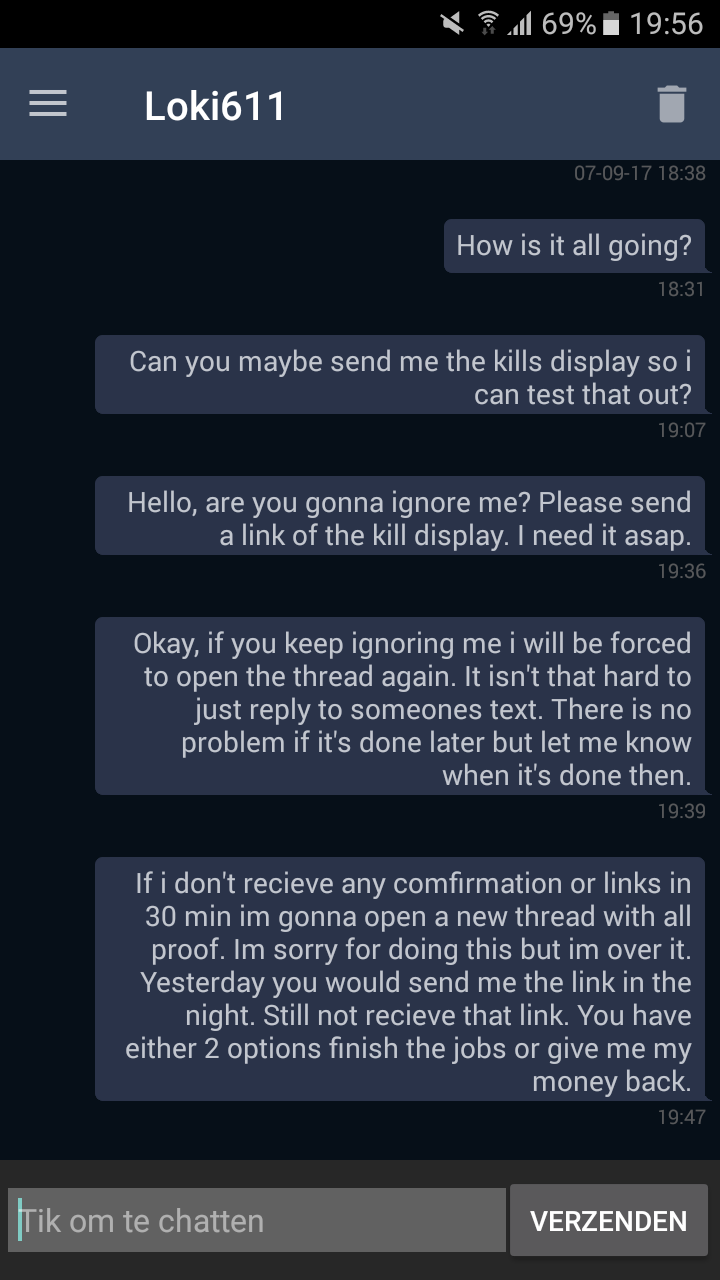This screenshot has width=720, height=1280.
Task: Delete the Loki611 conversation with trash icon
Action: (671, 104)
